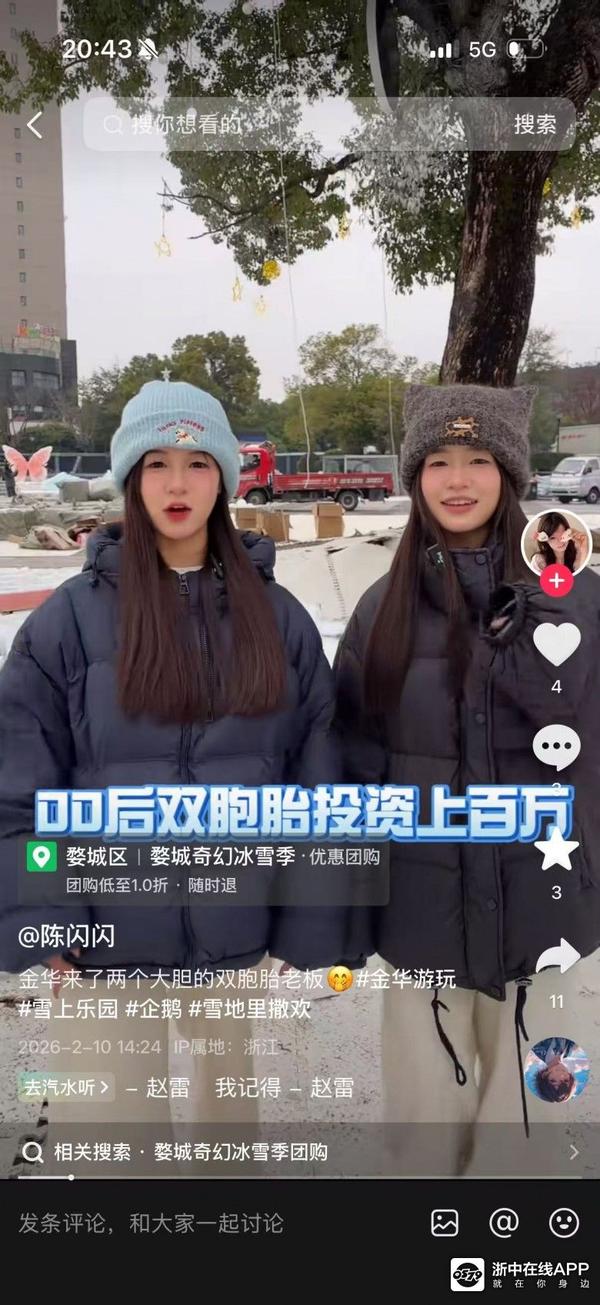The width and height of the screenshot is (600, 1305).
Task: Tap the 去汽水听 music chip
Action: point(65,1088)
